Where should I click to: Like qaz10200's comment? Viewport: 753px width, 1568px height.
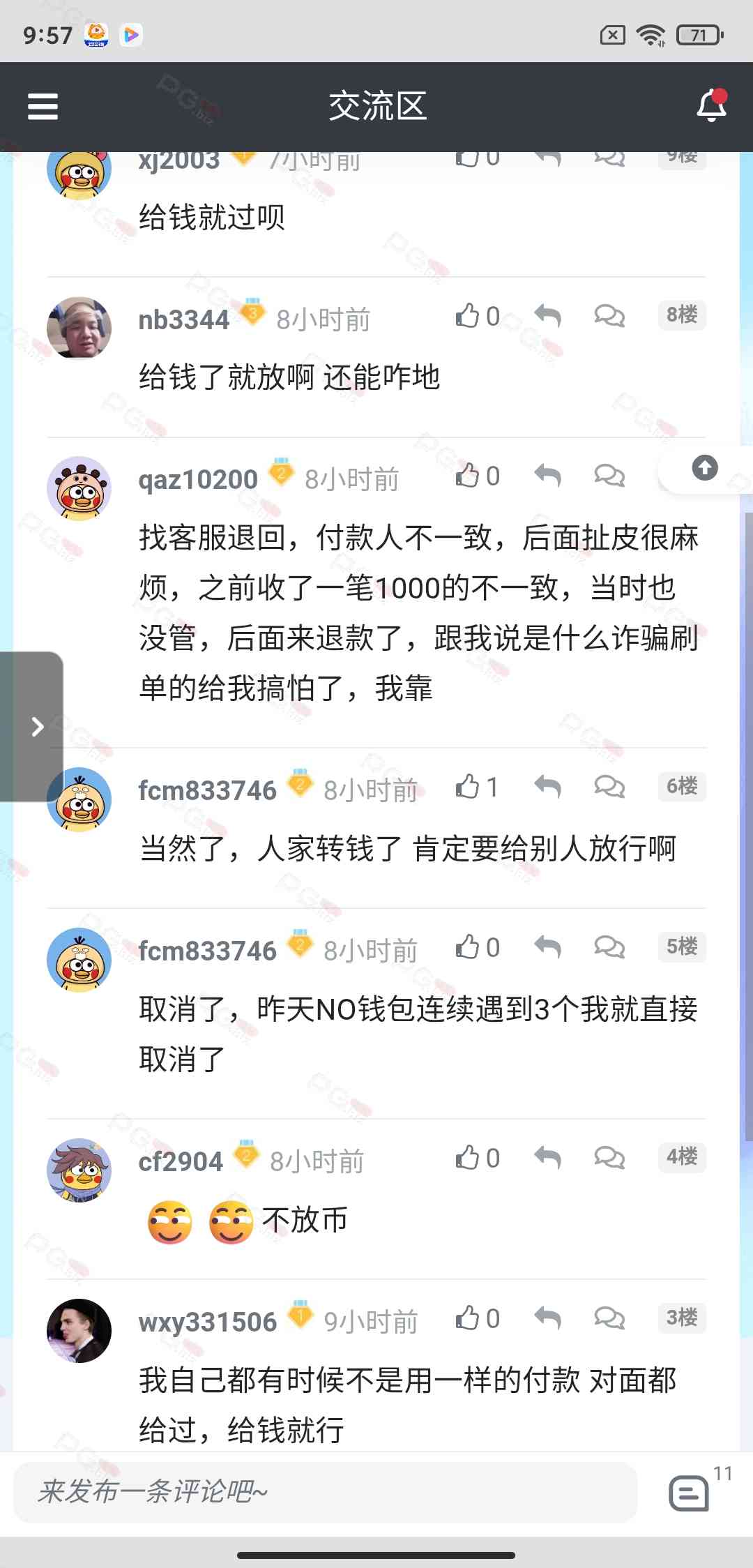(x=478, y=476)
